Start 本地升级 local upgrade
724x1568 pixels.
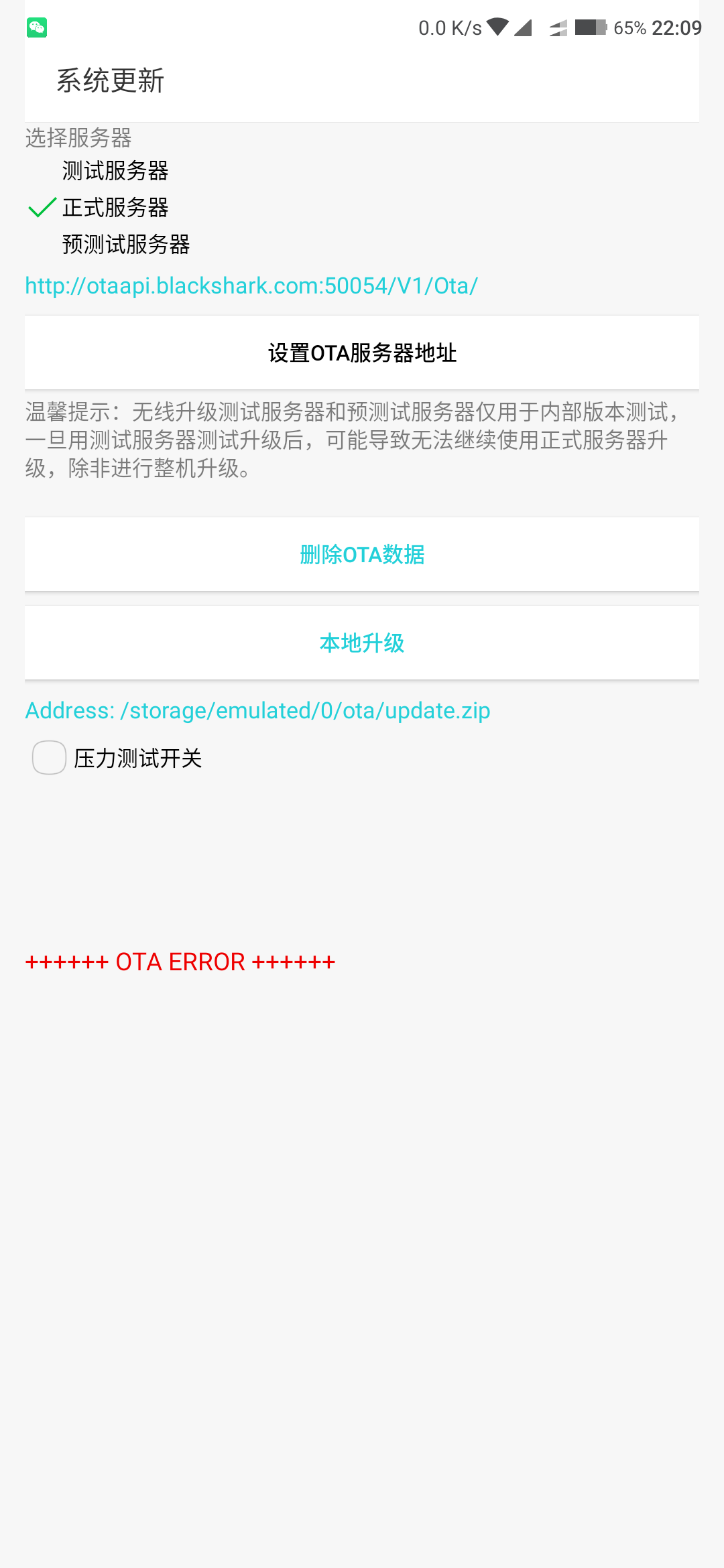tap(362, 643)
